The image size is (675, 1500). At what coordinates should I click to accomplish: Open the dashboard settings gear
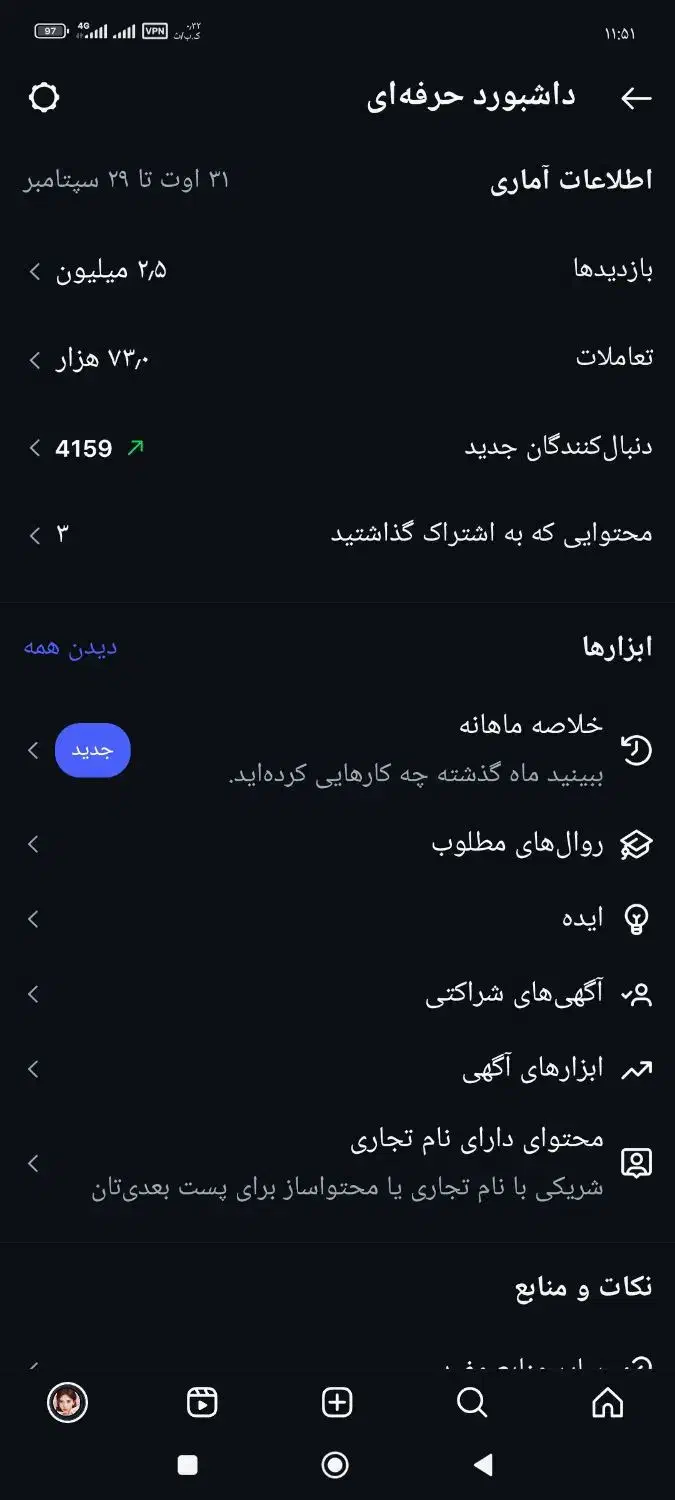coord(44,97)
